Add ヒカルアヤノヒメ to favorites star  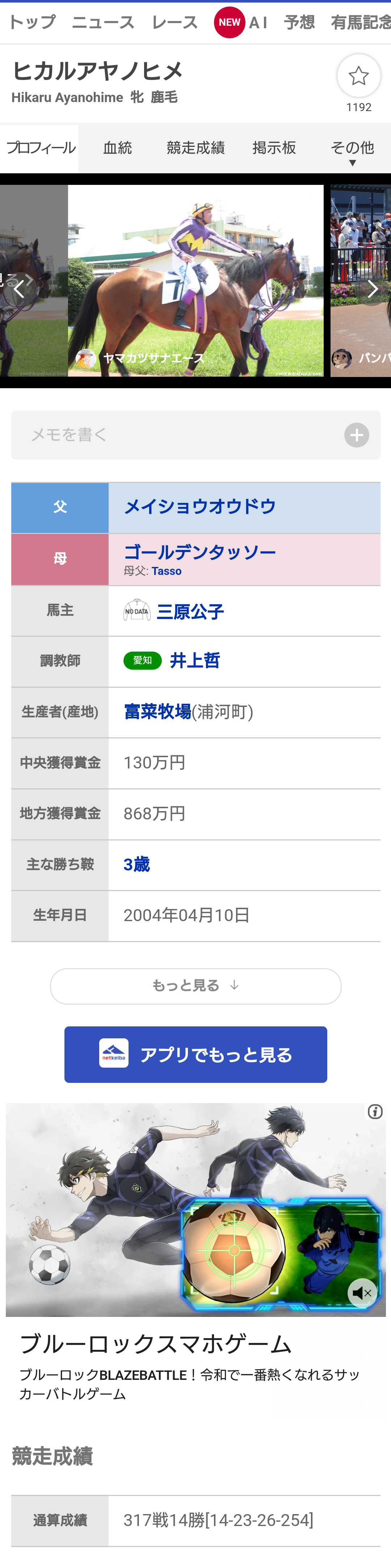tap(358, 76)
